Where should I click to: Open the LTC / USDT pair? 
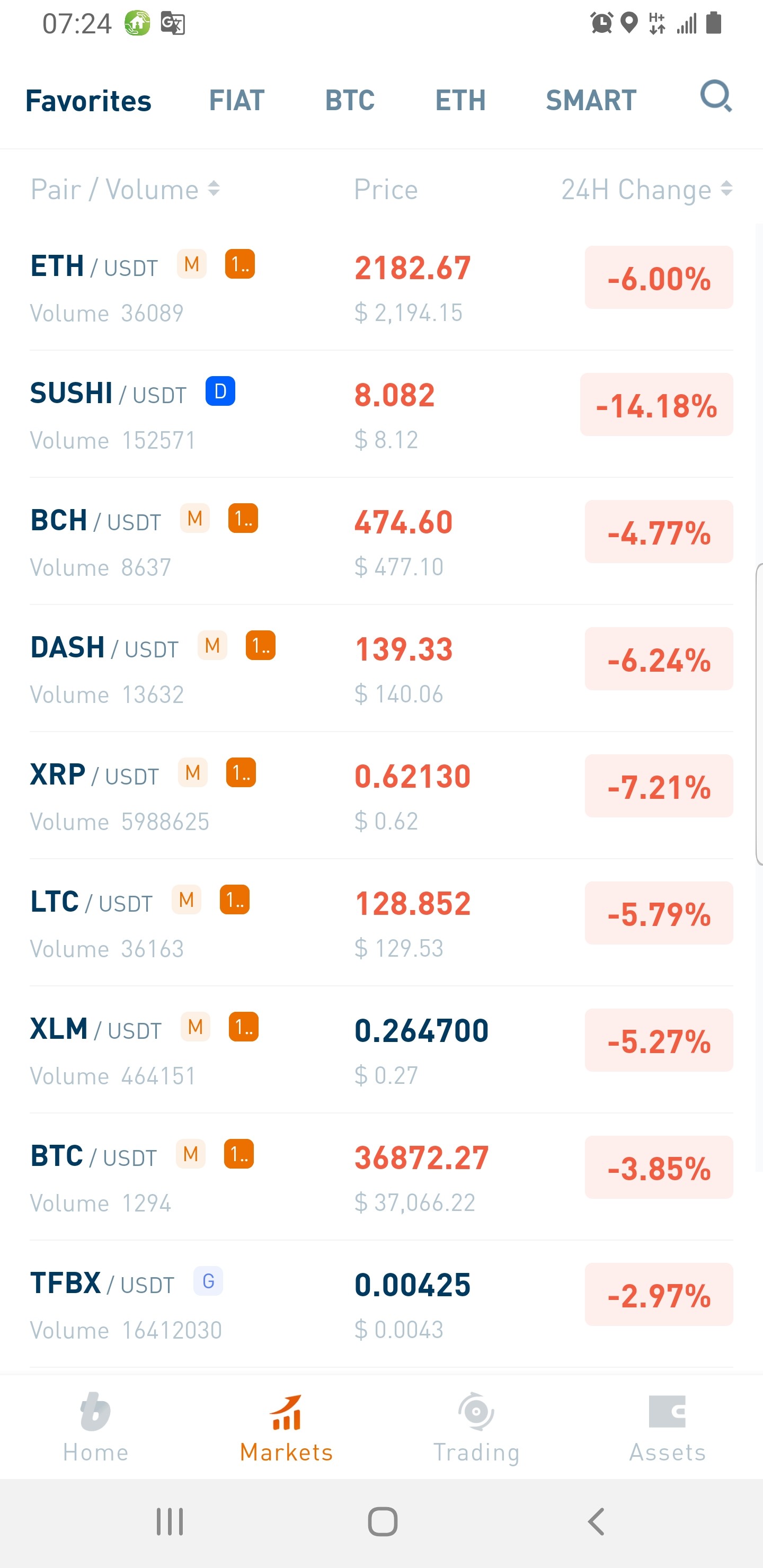point(381,923)
